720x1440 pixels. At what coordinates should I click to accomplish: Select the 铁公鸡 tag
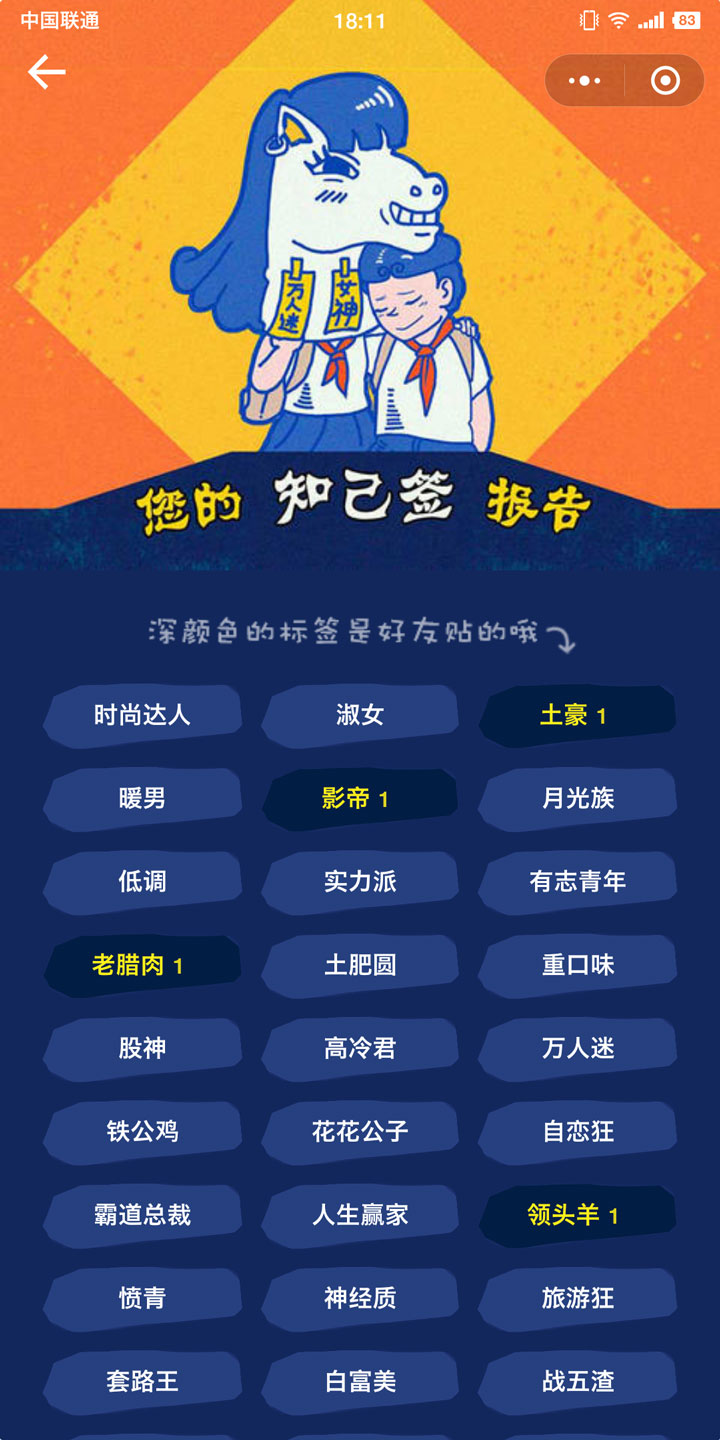pos(142,1132)
